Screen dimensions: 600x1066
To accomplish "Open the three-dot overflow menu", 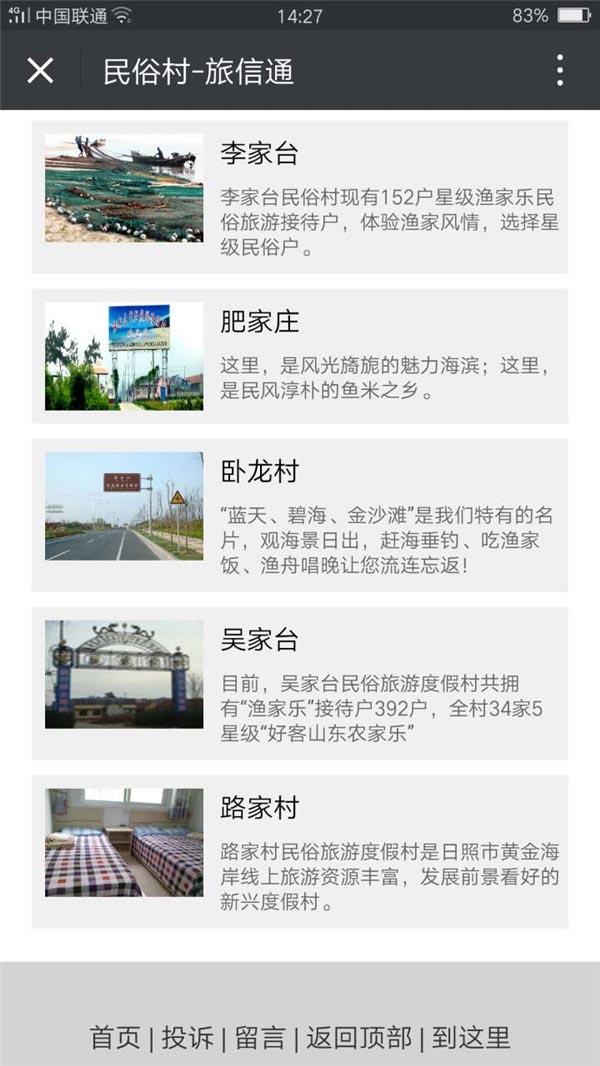I will 560,70.
